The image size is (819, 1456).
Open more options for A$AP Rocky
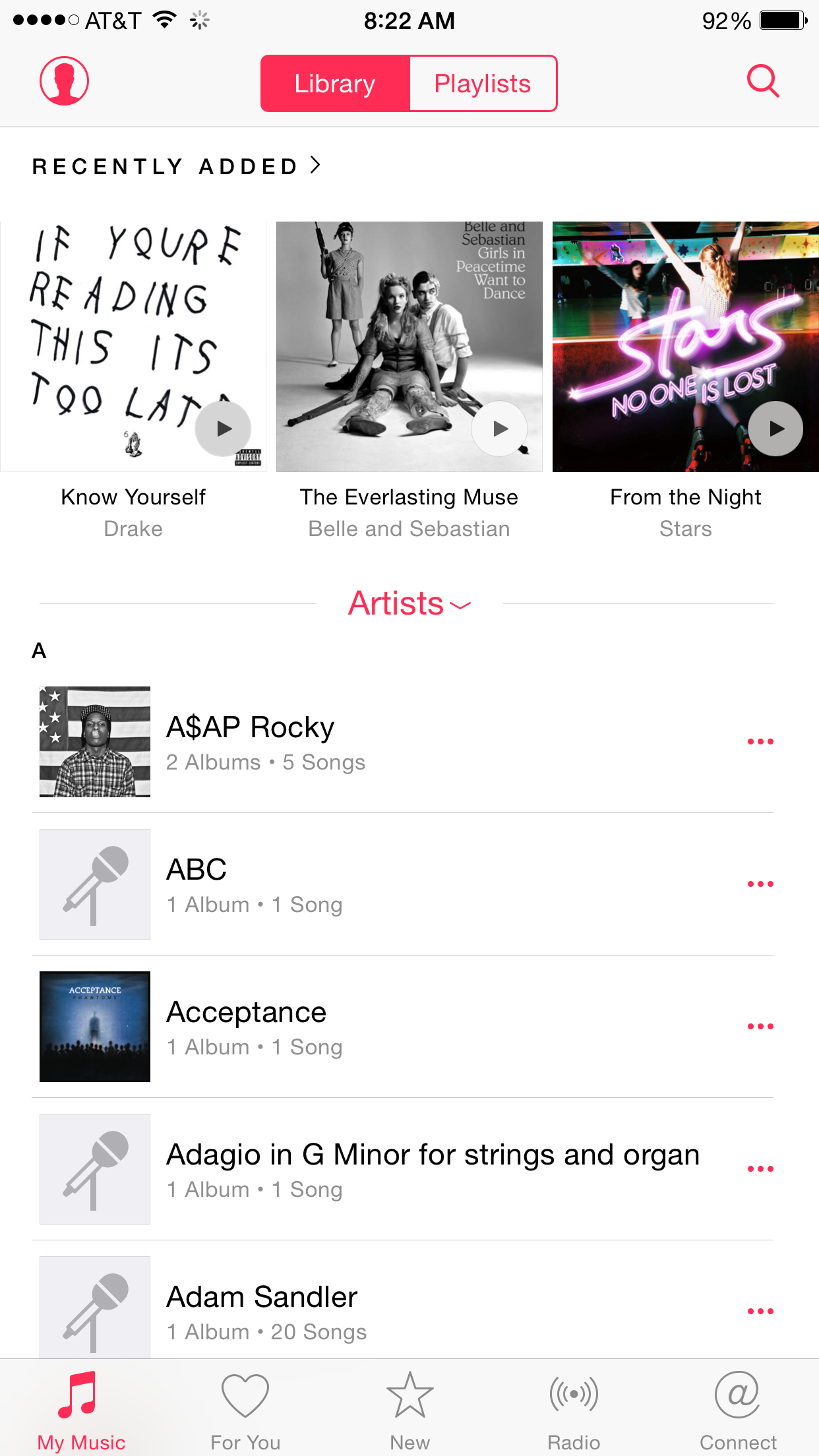point(760,742)
